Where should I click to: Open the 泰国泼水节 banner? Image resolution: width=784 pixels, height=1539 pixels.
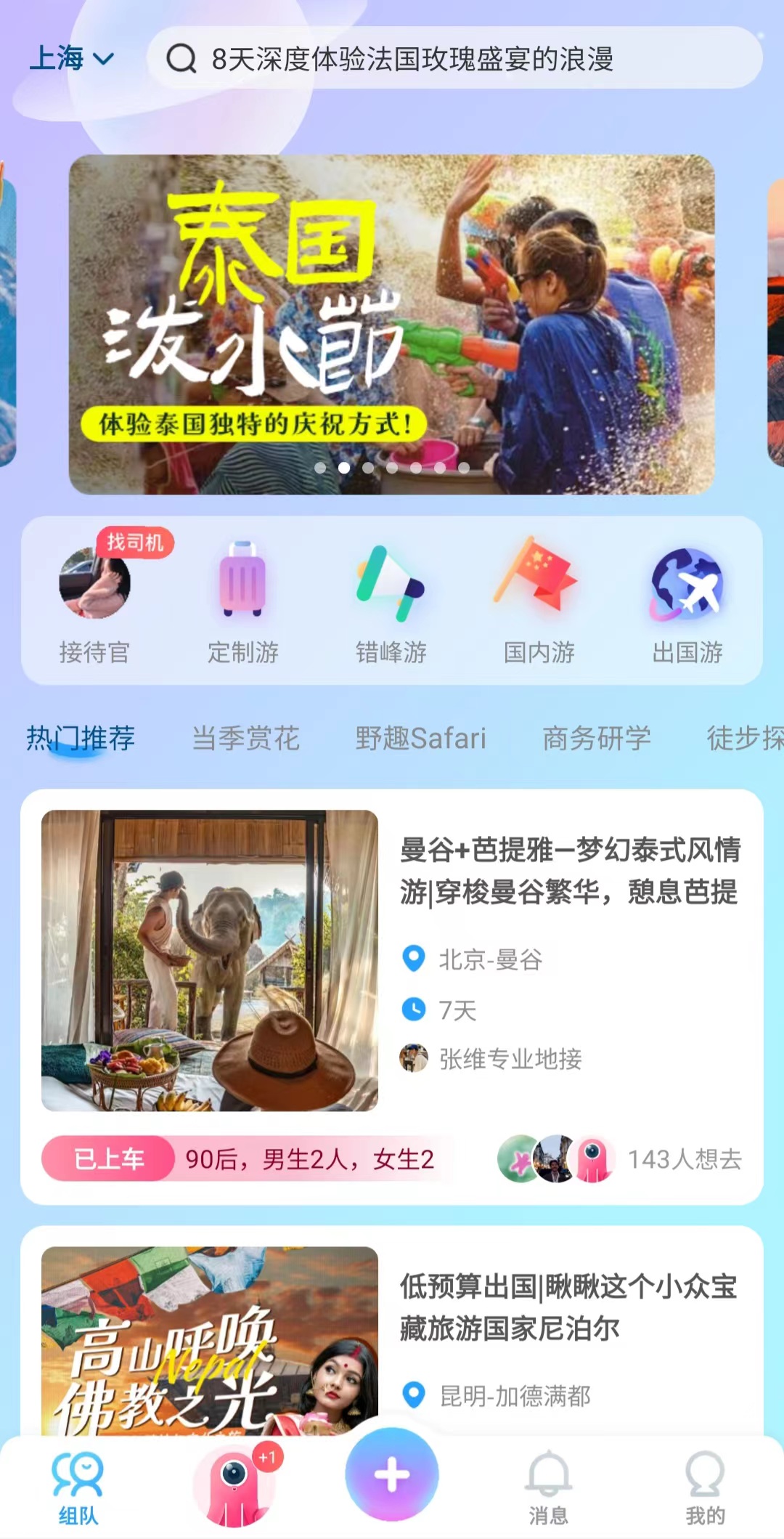tap(391, 324)
